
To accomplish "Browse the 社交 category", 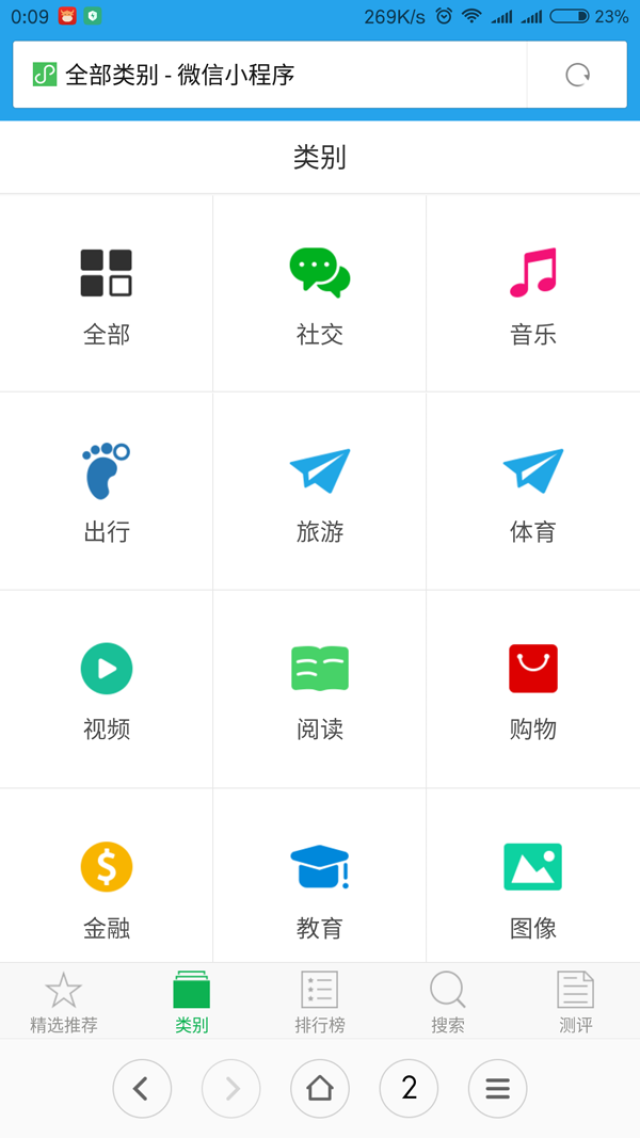I will point(320,293).
